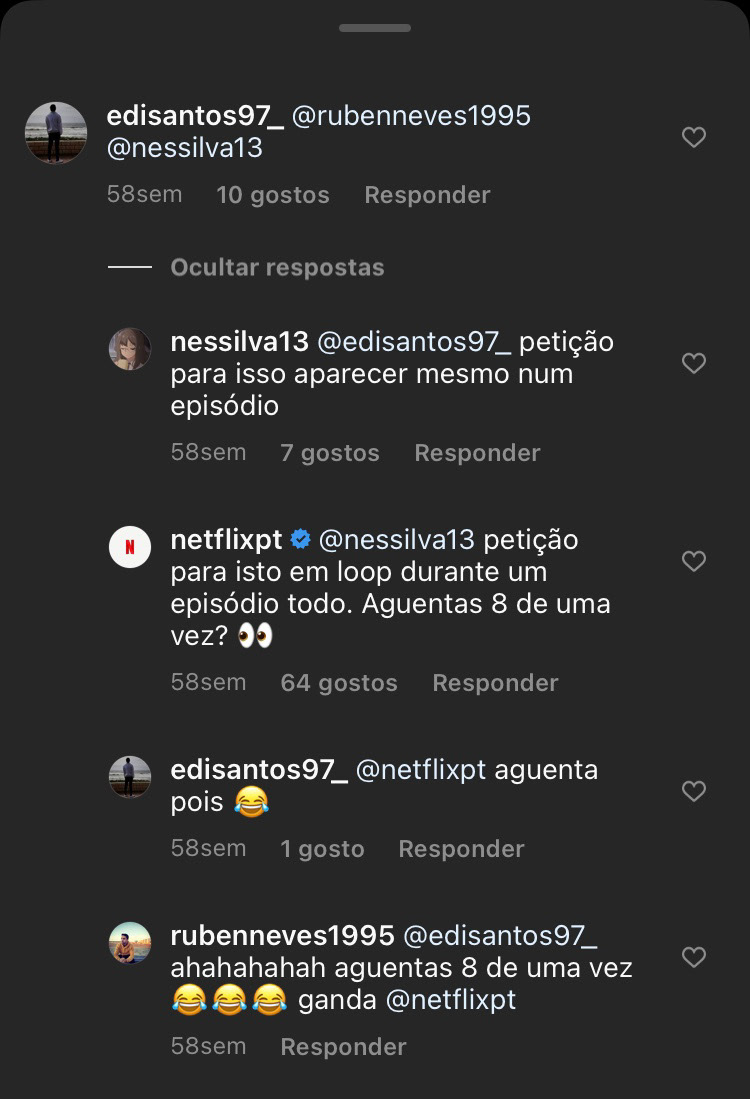Like edisantos97_'s "aguenta pois" reply

(x=694, y=792)
